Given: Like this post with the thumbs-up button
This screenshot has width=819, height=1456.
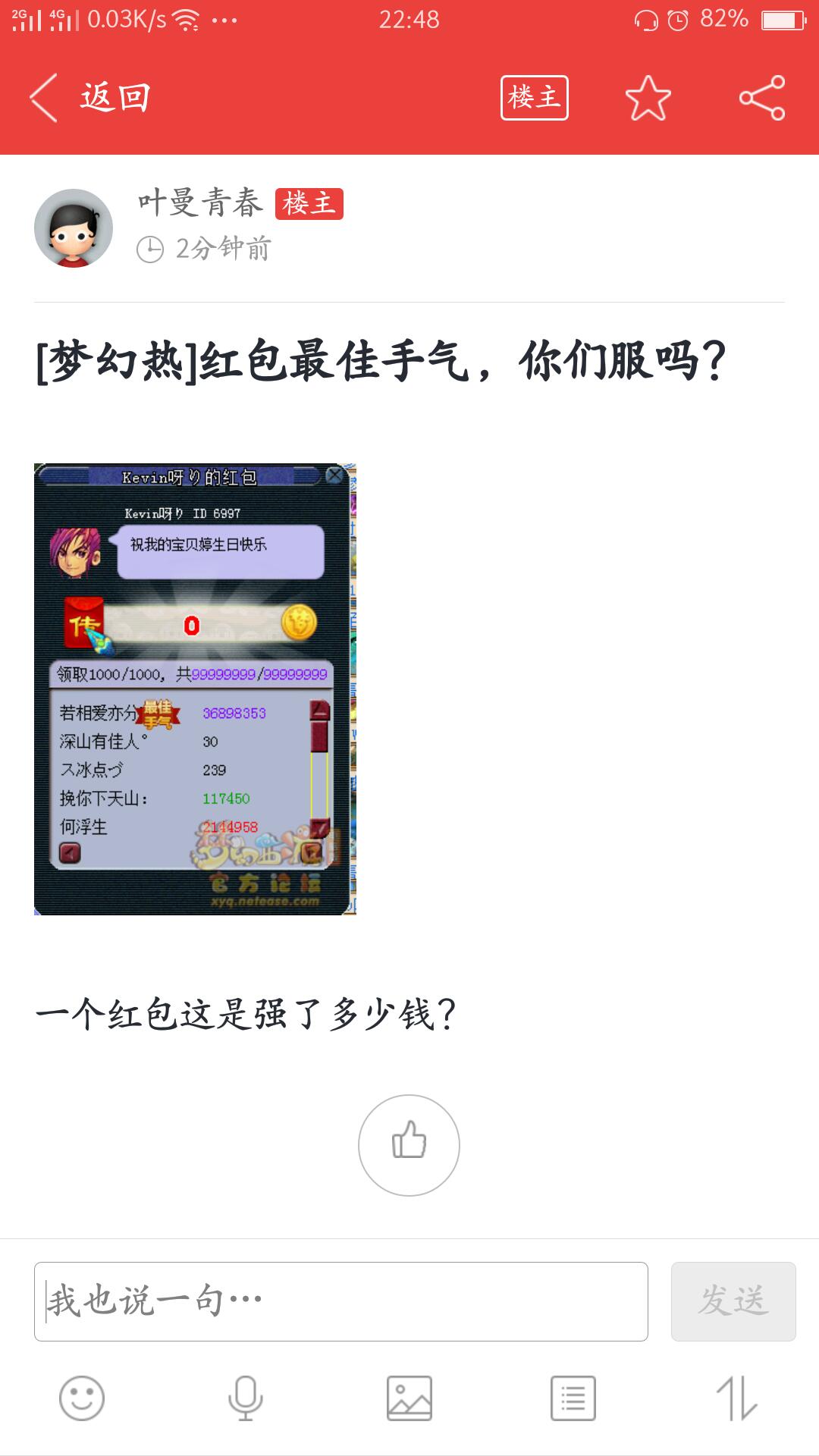Looking at the screenshot, I should pyautogui.click(x=409, y=1144).
